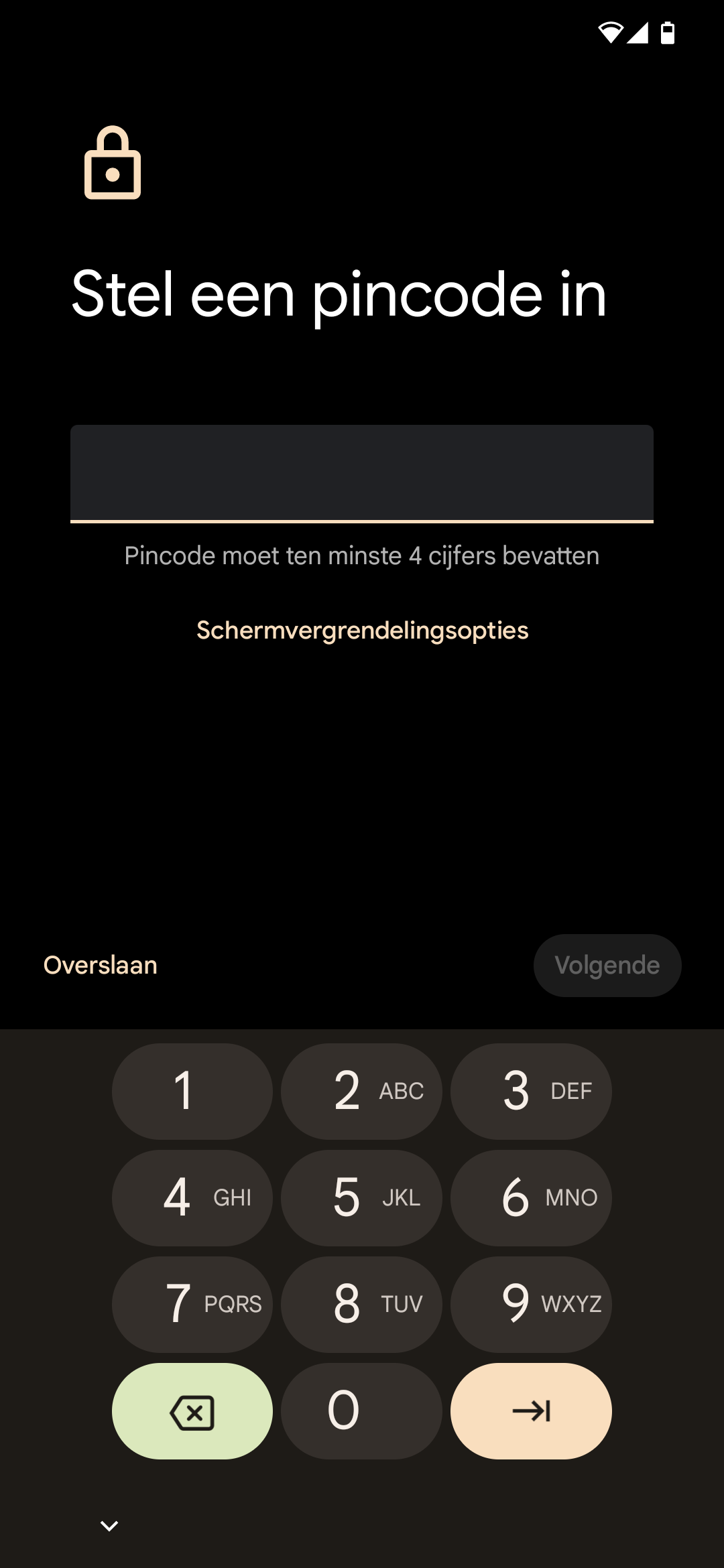The width and height of the screenshot is (724, 1568).
Task: Enter digit 3 DEF on keypad
Action: [531, 1091]
